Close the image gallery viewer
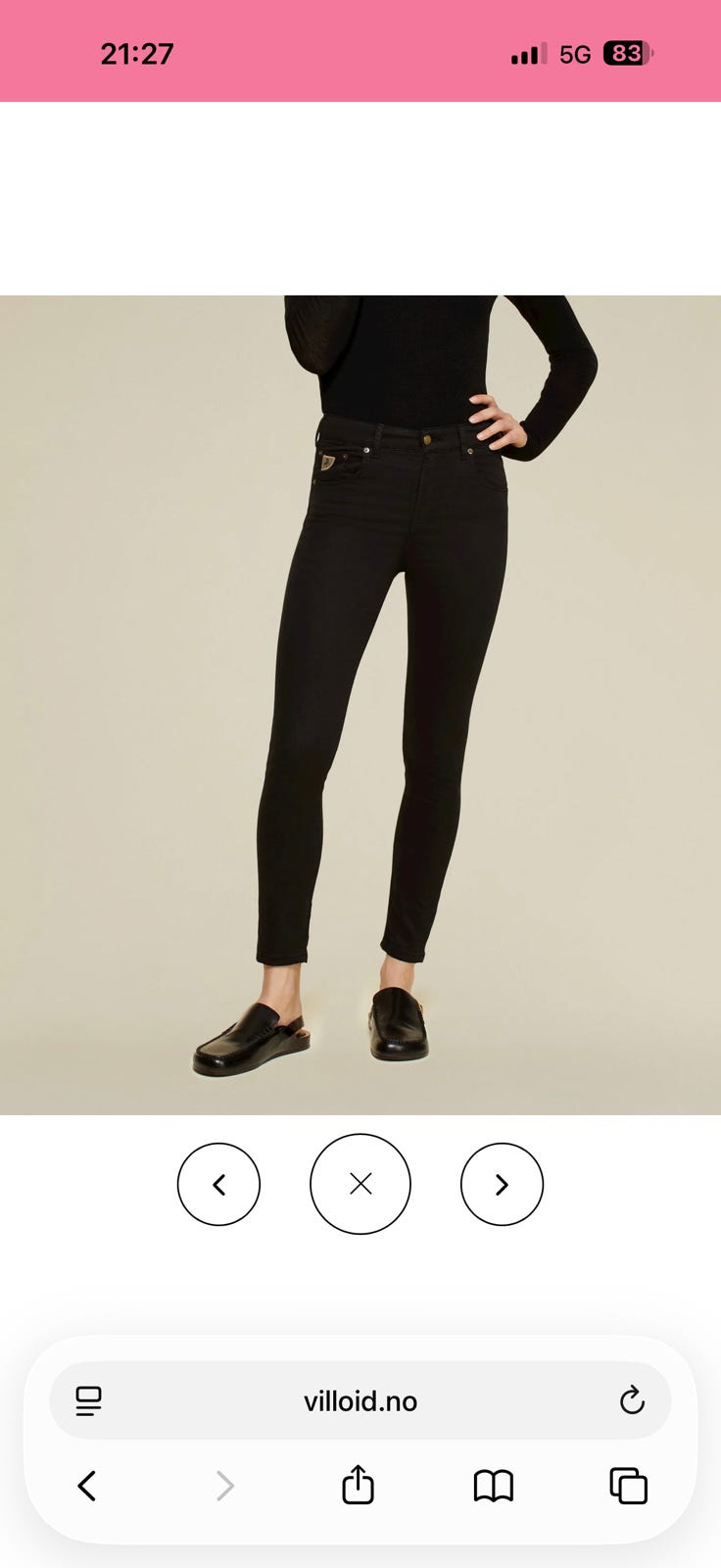 360,1184
